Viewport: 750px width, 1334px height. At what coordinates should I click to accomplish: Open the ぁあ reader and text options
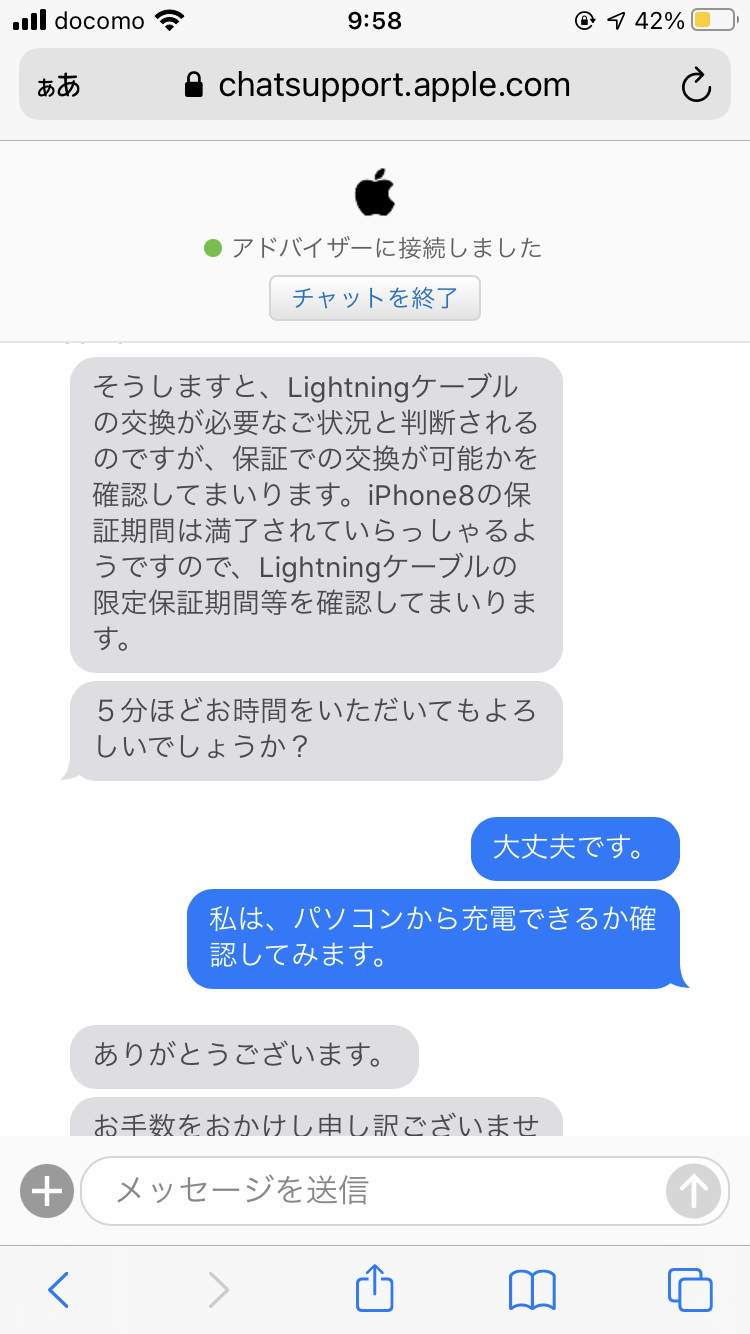coord(58,86)
